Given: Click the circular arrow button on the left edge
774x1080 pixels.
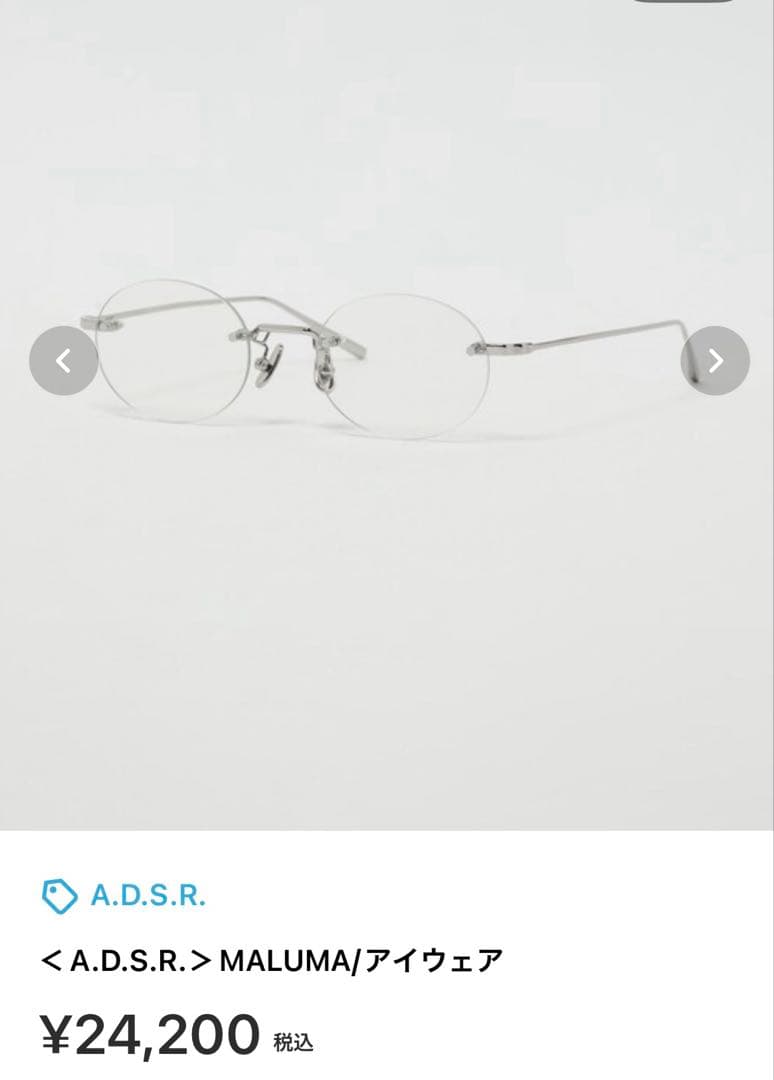Looking at the screenshot, I should tap(63, 361).
